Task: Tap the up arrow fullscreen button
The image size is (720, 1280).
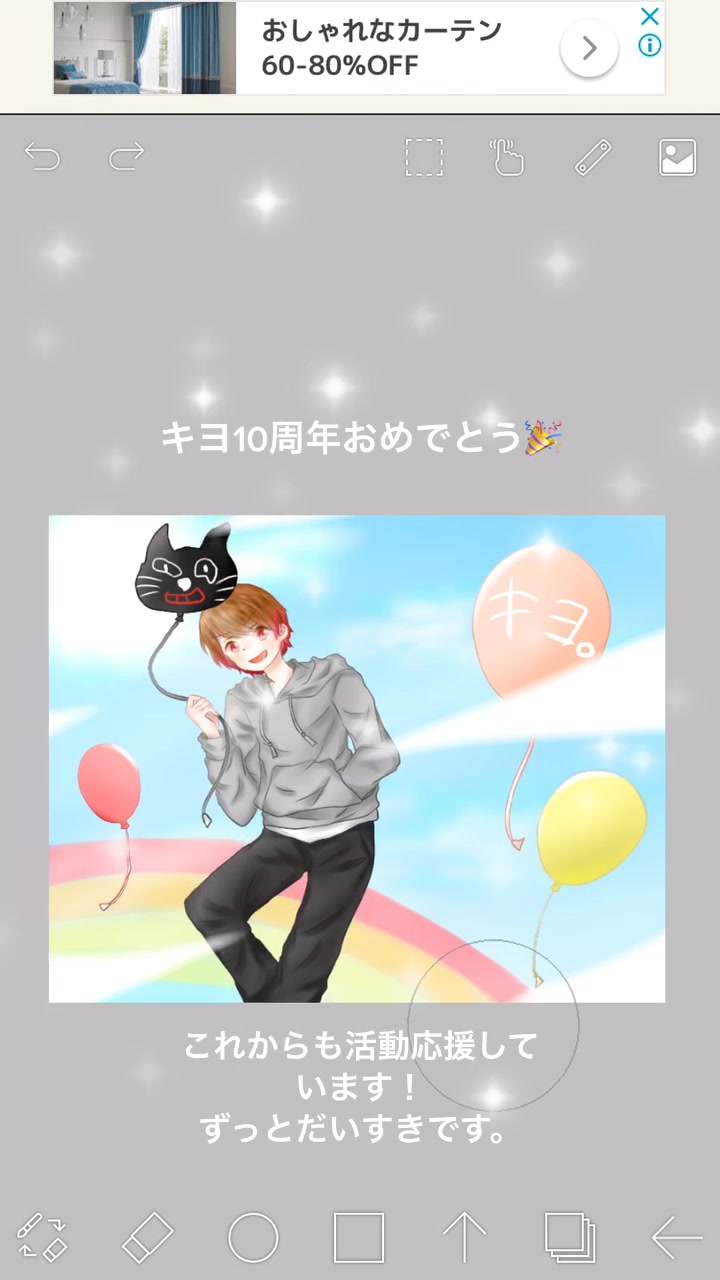Action: (465, 1237)
